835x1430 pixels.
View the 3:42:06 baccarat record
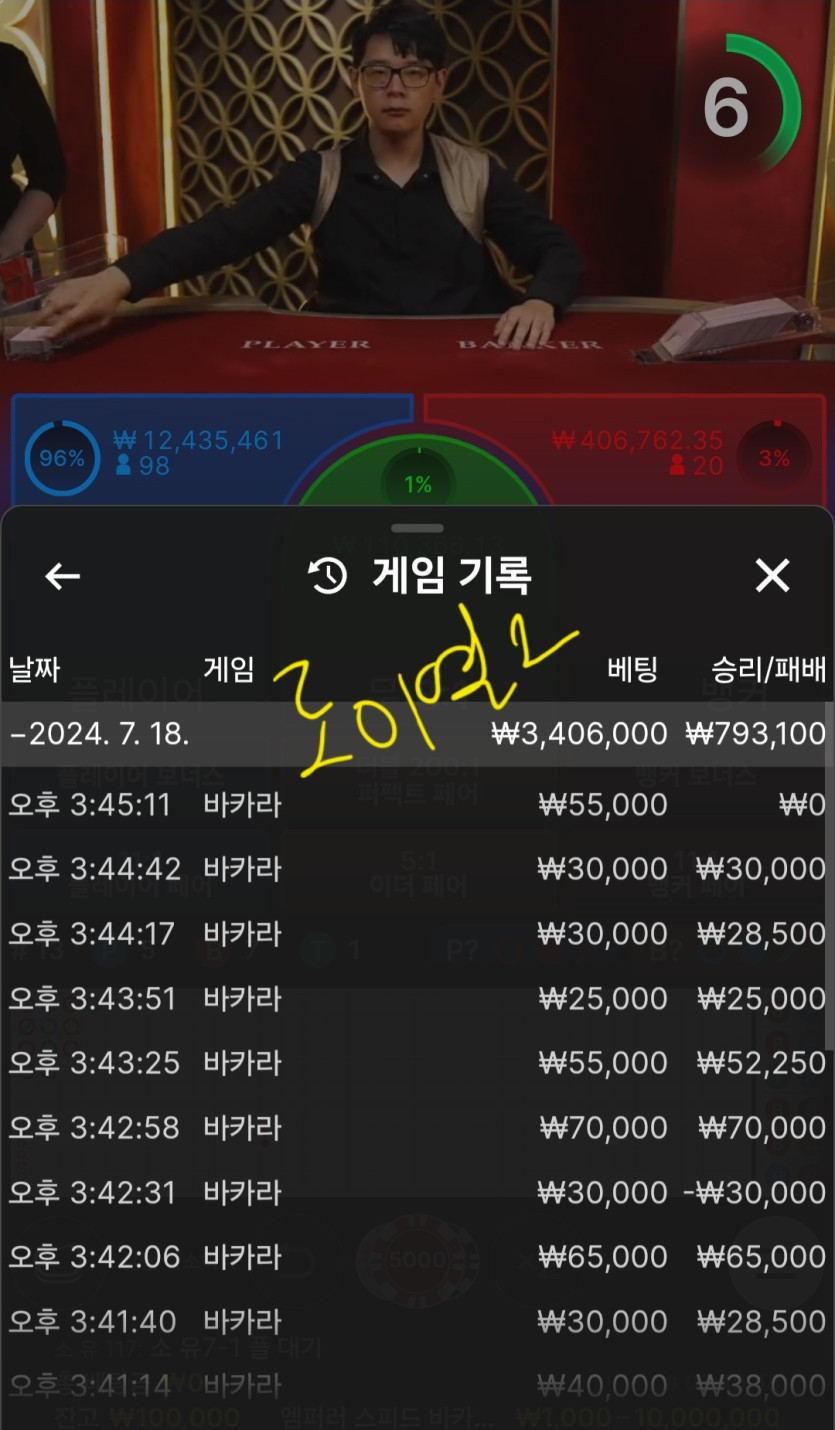(417, 1256)
